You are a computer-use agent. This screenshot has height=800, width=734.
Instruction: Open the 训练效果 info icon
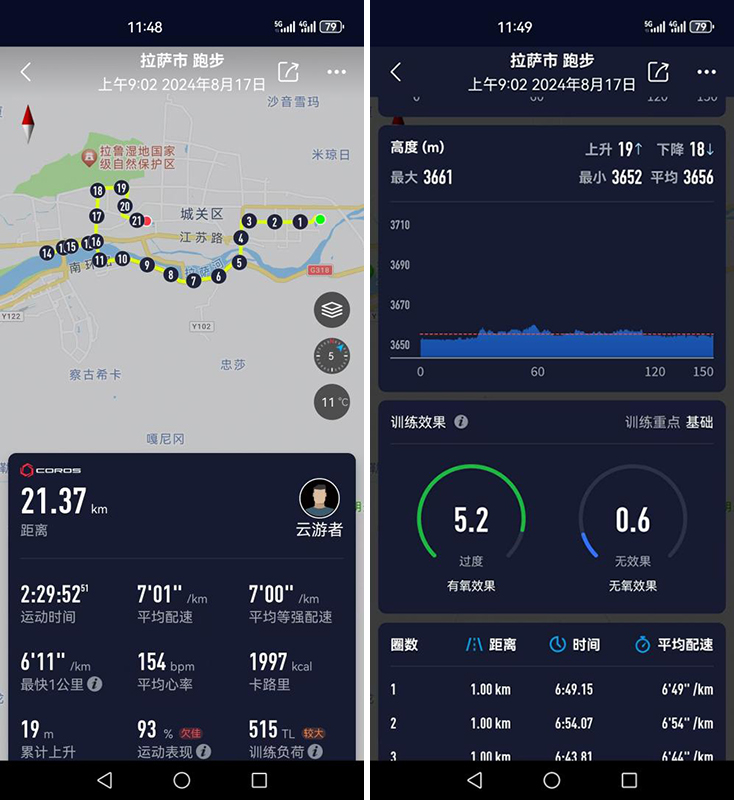point(461,422)
